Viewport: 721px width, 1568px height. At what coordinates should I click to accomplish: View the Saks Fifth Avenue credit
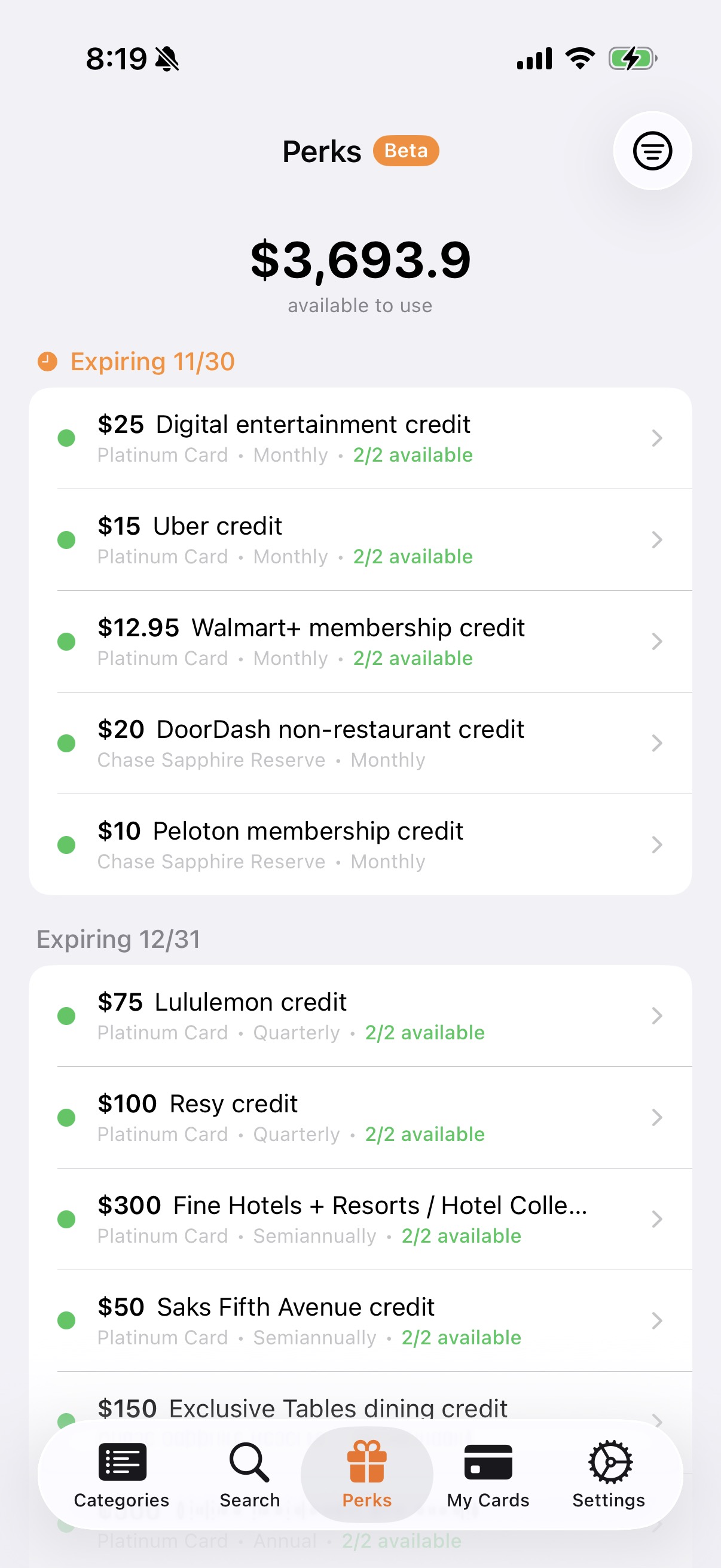(359, 1321)
